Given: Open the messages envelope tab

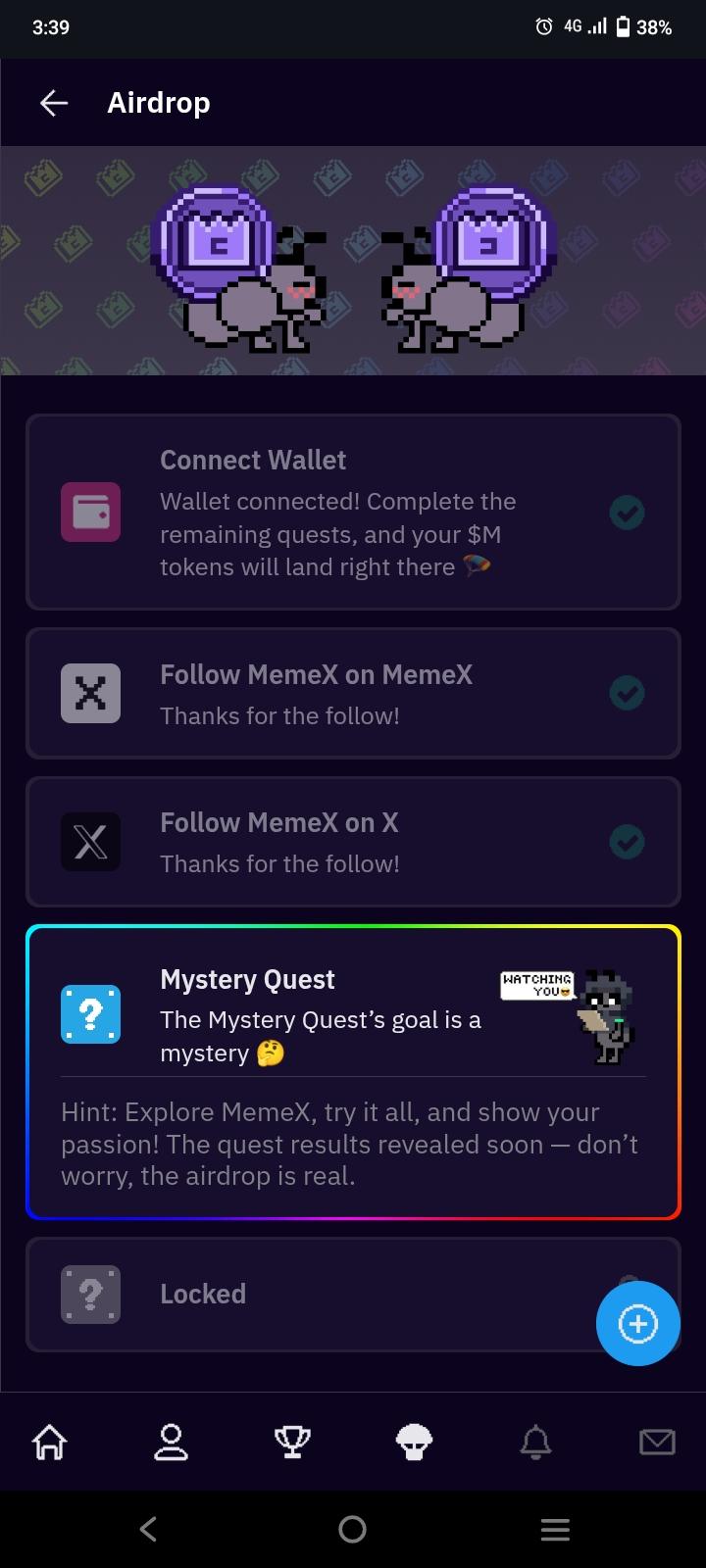Looking at the screenshot, I should 657,1442.
